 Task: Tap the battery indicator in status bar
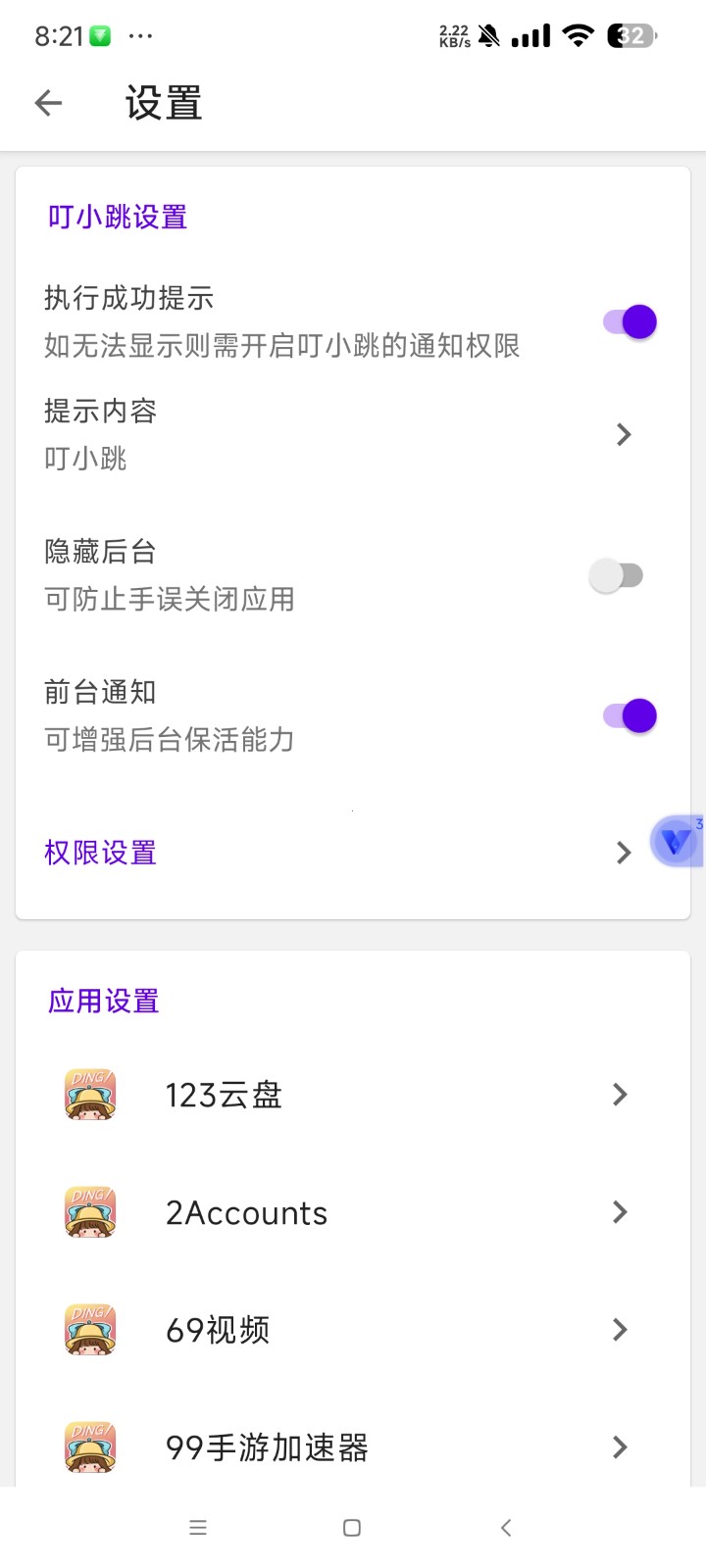point(629,35)
